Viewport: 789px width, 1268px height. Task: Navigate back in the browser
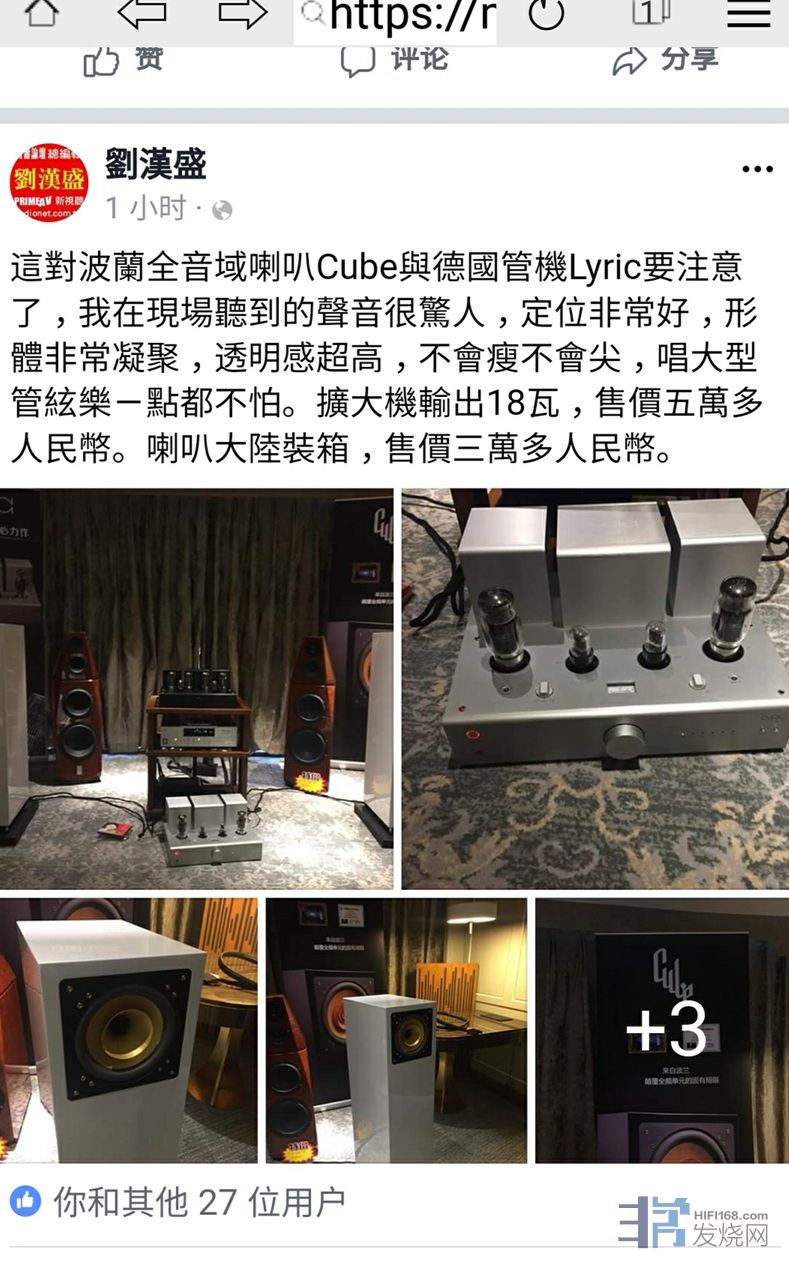coord(142,14)
